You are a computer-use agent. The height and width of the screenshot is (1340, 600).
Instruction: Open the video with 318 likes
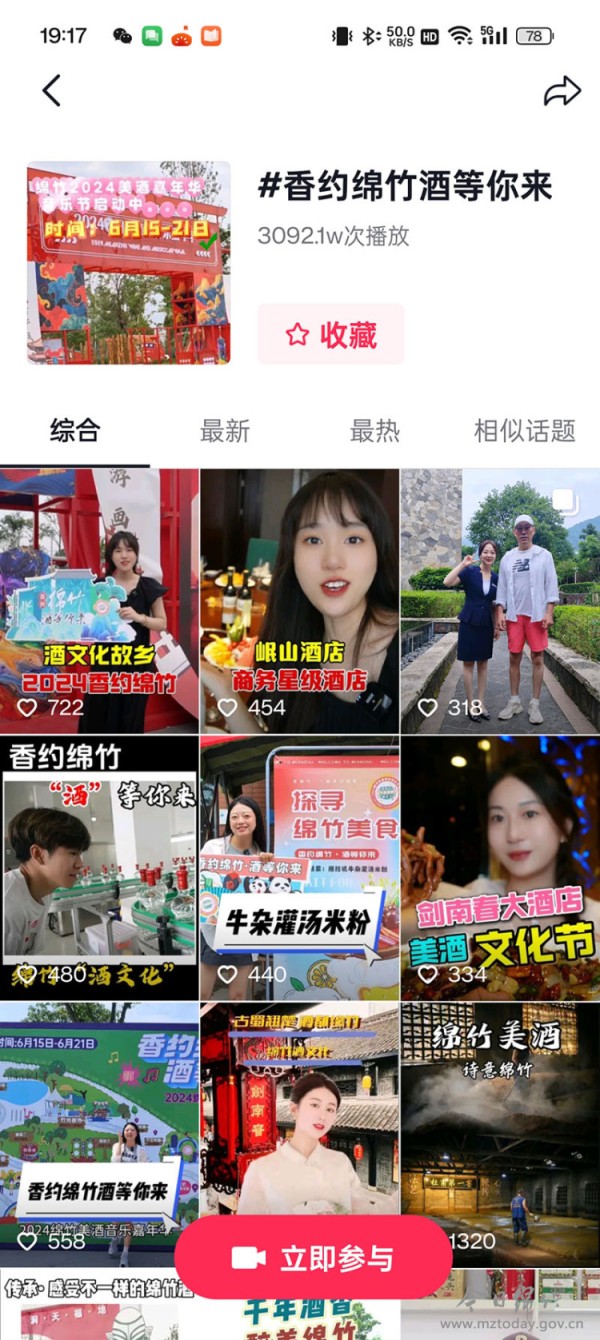(501, 601)
